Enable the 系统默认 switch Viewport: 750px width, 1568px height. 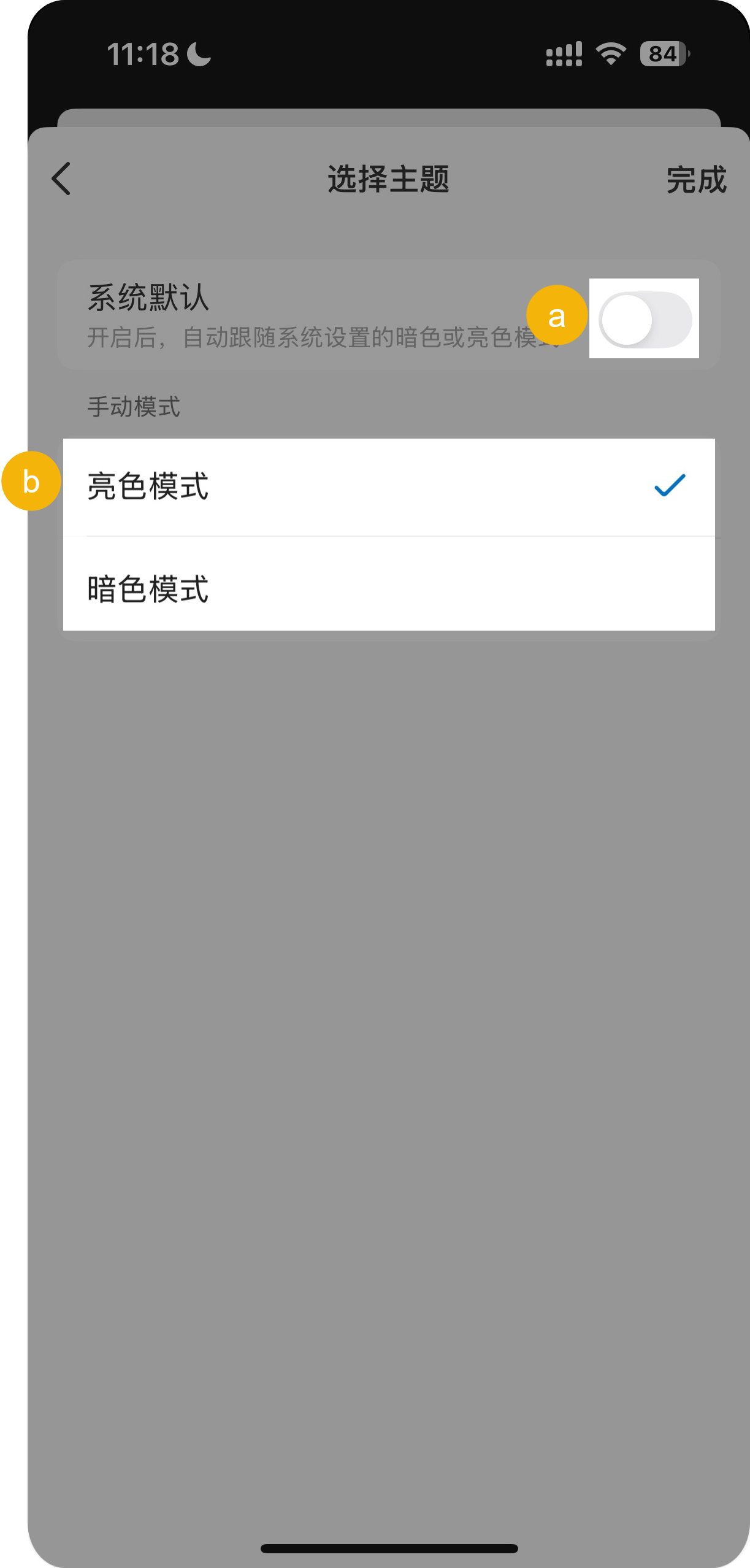(x=645, y=320)
